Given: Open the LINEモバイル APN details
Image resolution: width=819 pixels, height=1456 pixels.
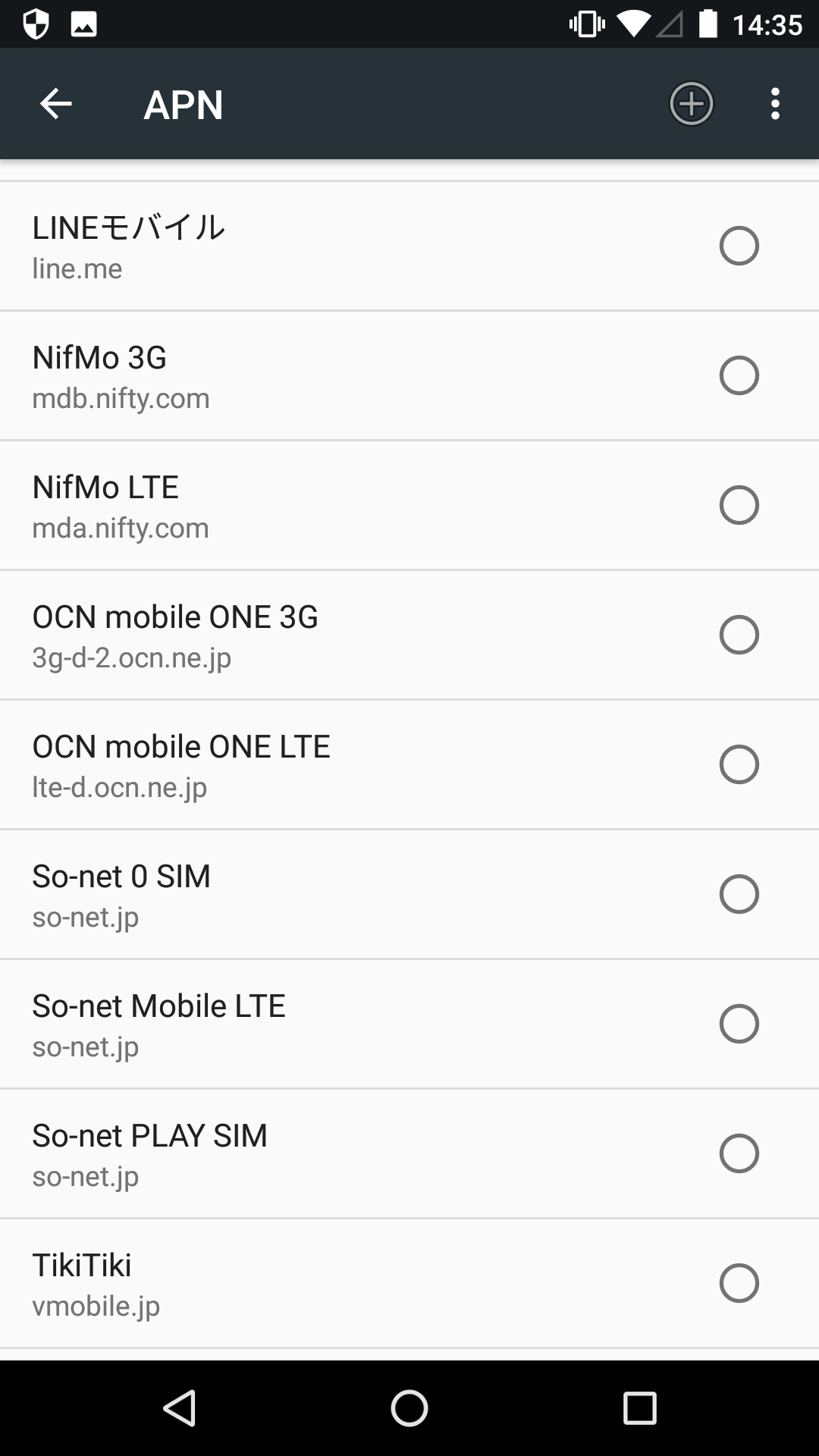Looking at the screenshot, I should click(303, 246).
